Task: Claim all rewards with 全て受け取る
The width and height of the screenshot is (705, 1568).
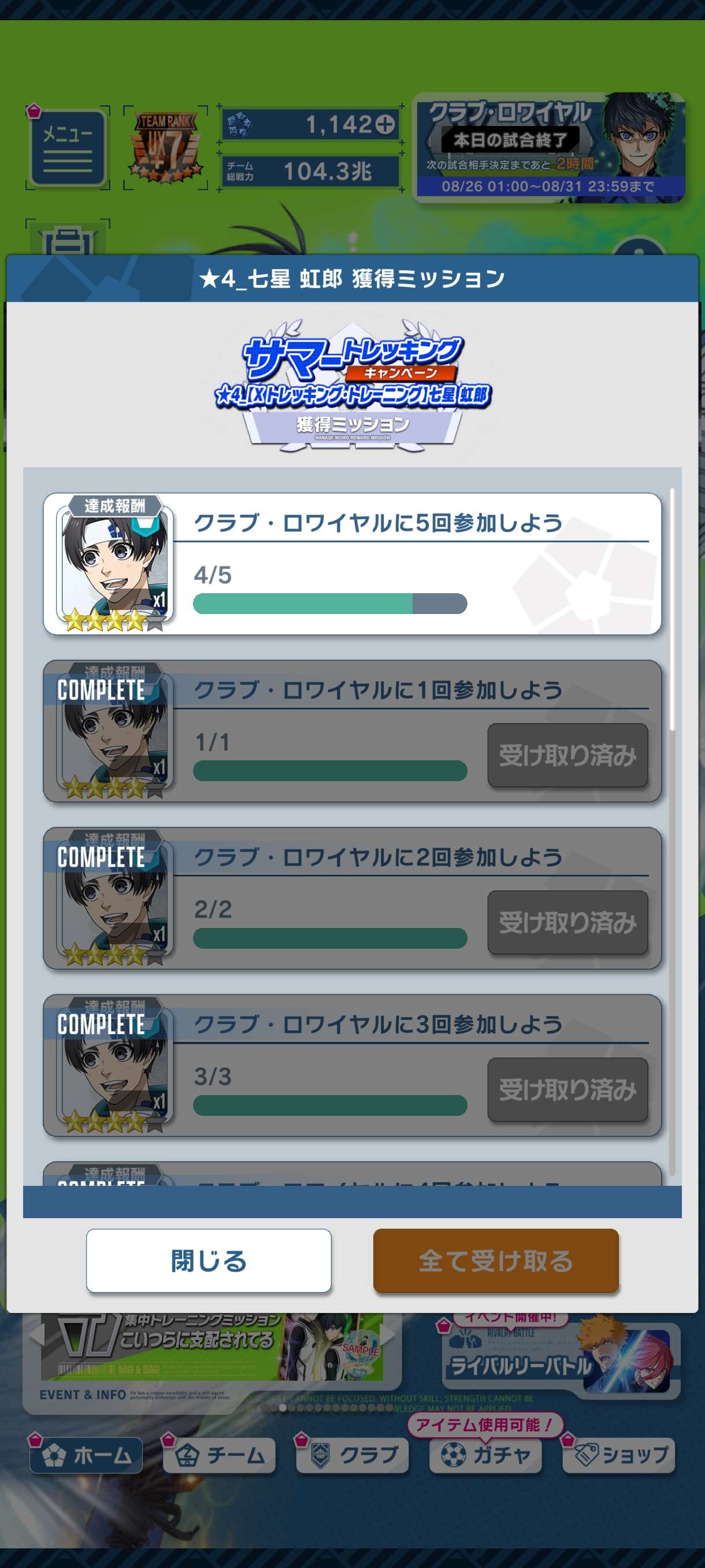Action: (495, 1260)
